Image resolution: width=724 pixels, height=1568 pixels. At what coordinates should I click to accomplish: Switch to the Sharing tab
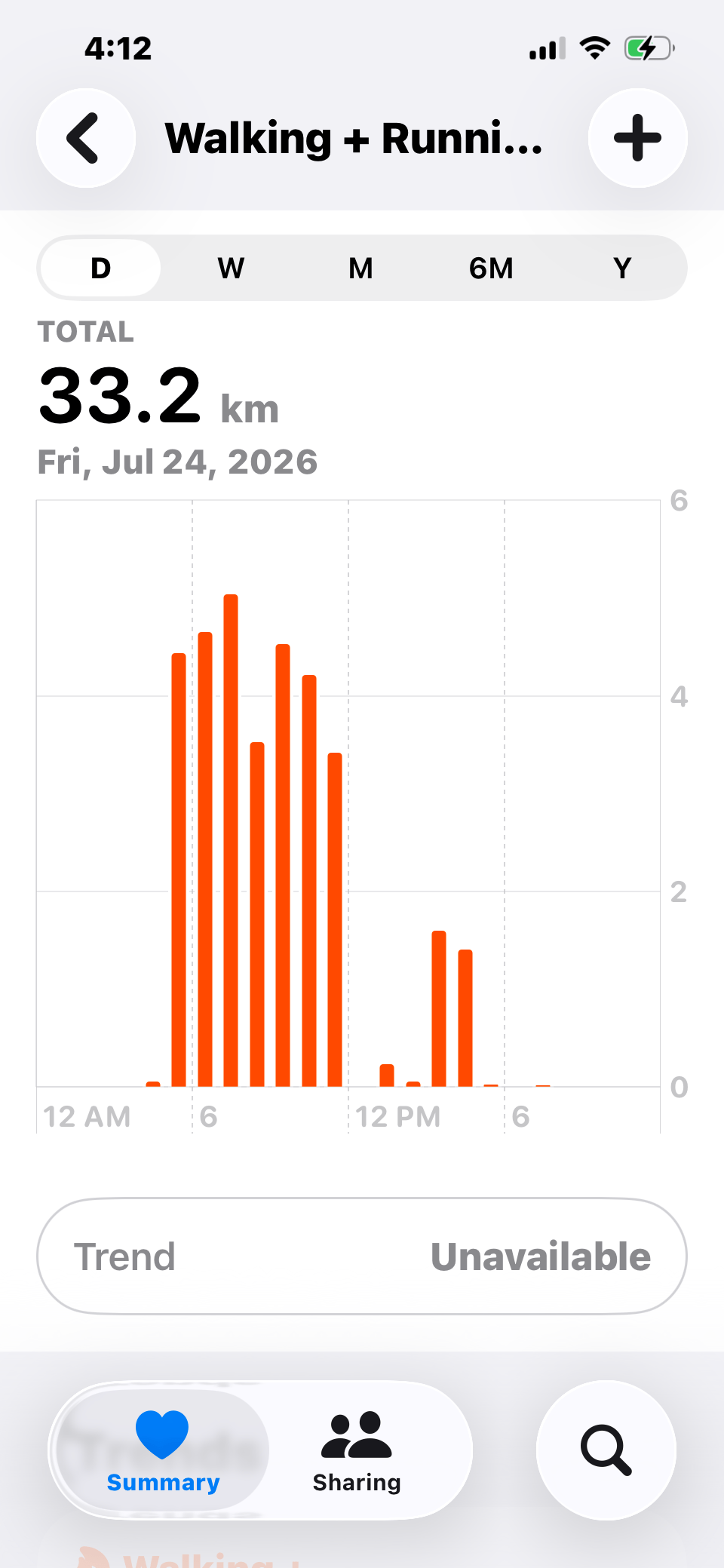pos(357,1450)
